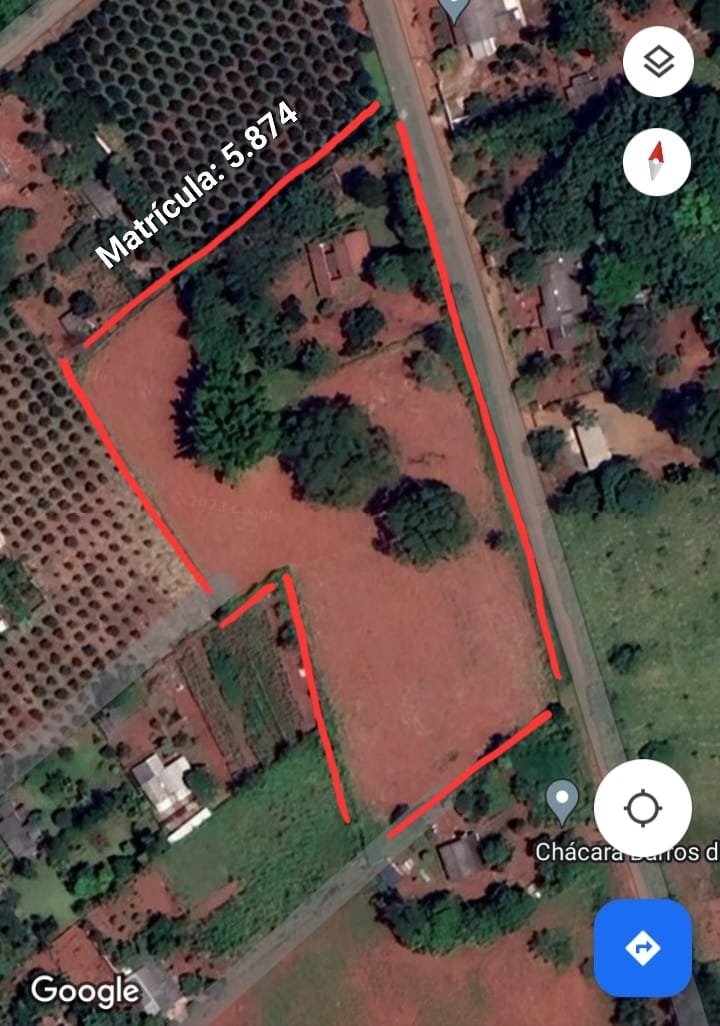
Task: Open the map layers selector
Action: [657, 62]
